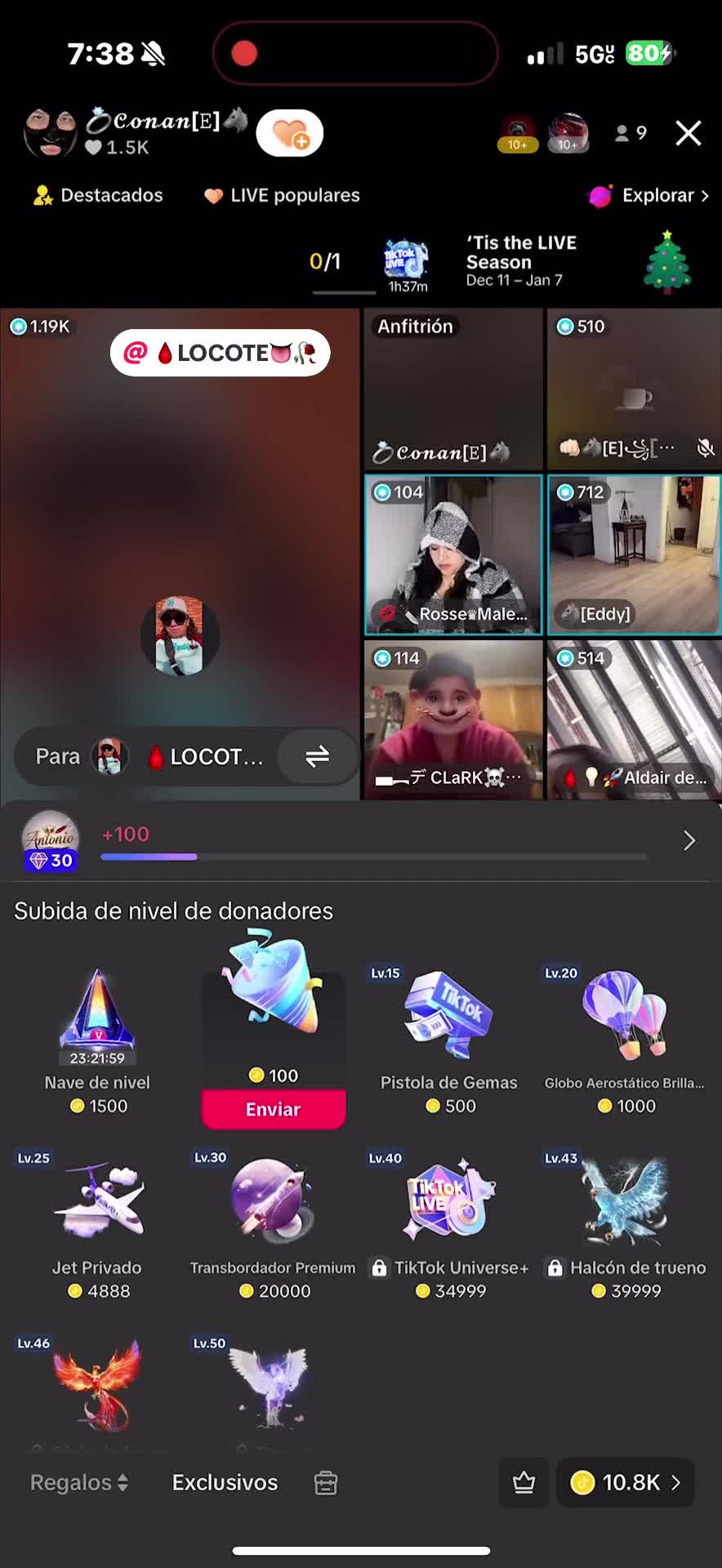
Task: Open the viewer count list
Action: [631, 133]
